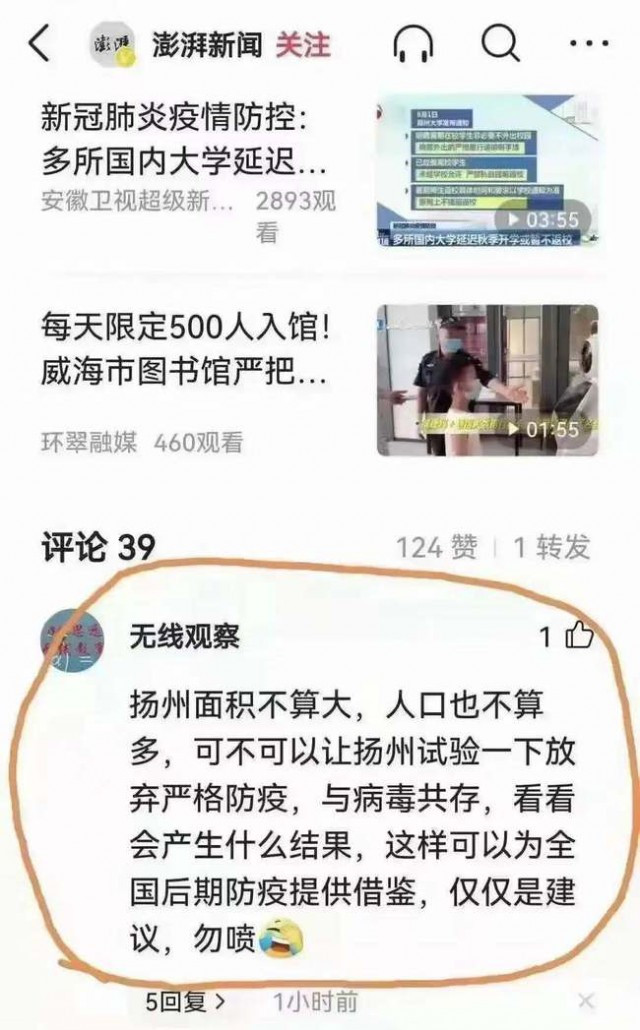This screenshot has width=640, height=1030.
Task: View the 1 转发 reposts list
Action: click(551, 547)
